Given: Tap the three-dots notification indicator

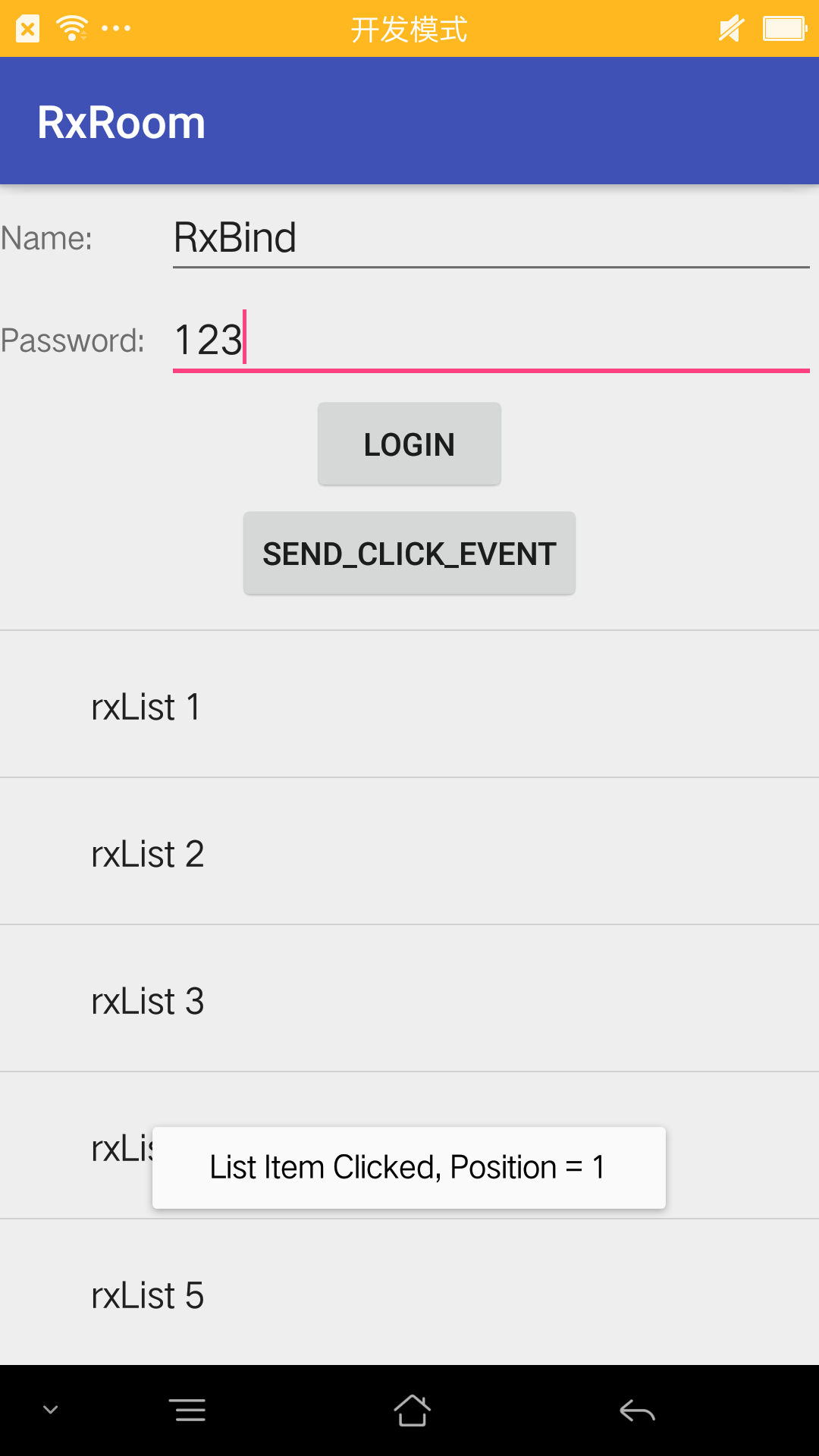Looking at the screenshot, I should click(115, 30).
